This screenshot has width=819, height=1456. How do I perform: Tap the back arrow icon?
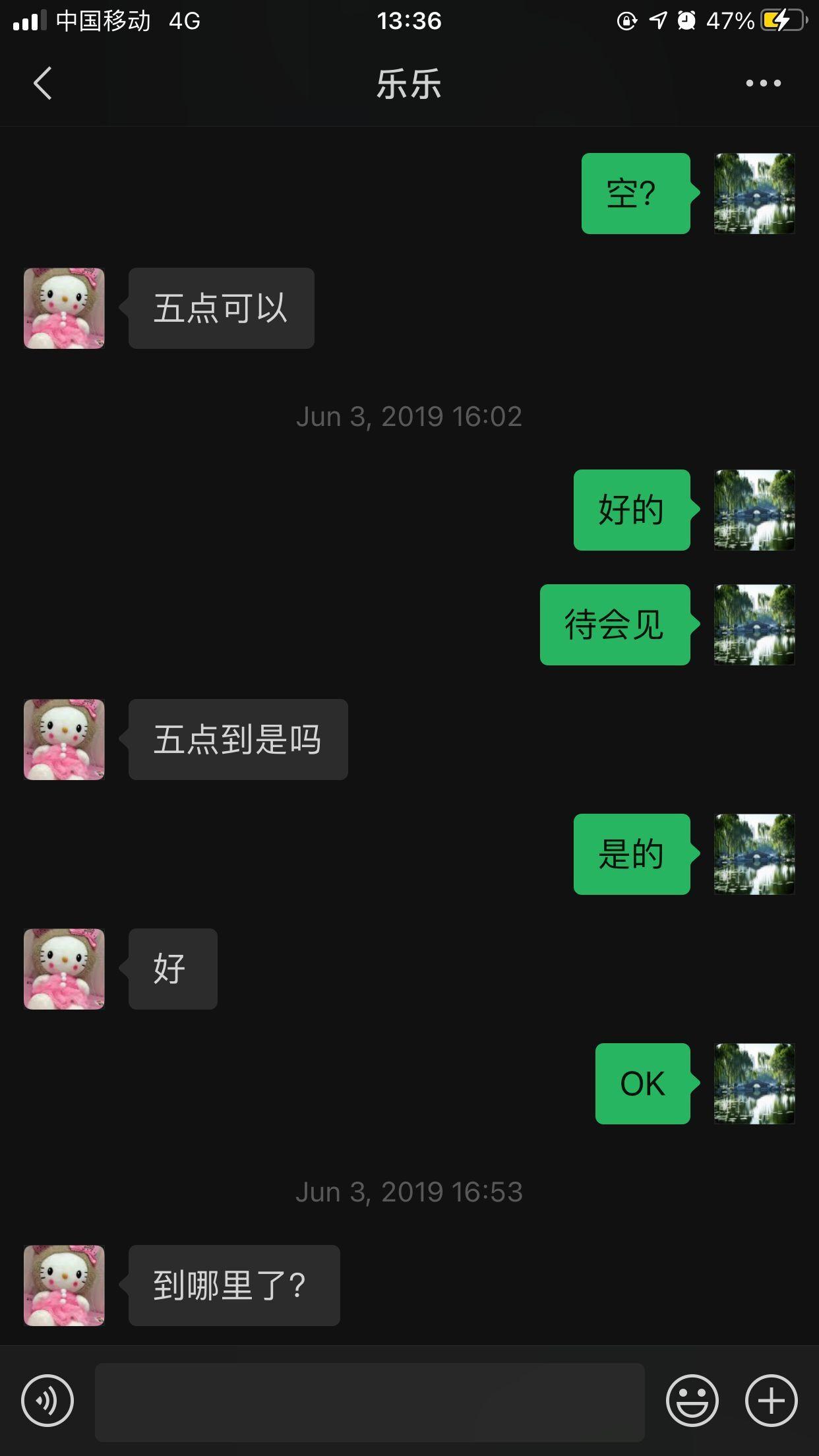[x=42, y=84]
